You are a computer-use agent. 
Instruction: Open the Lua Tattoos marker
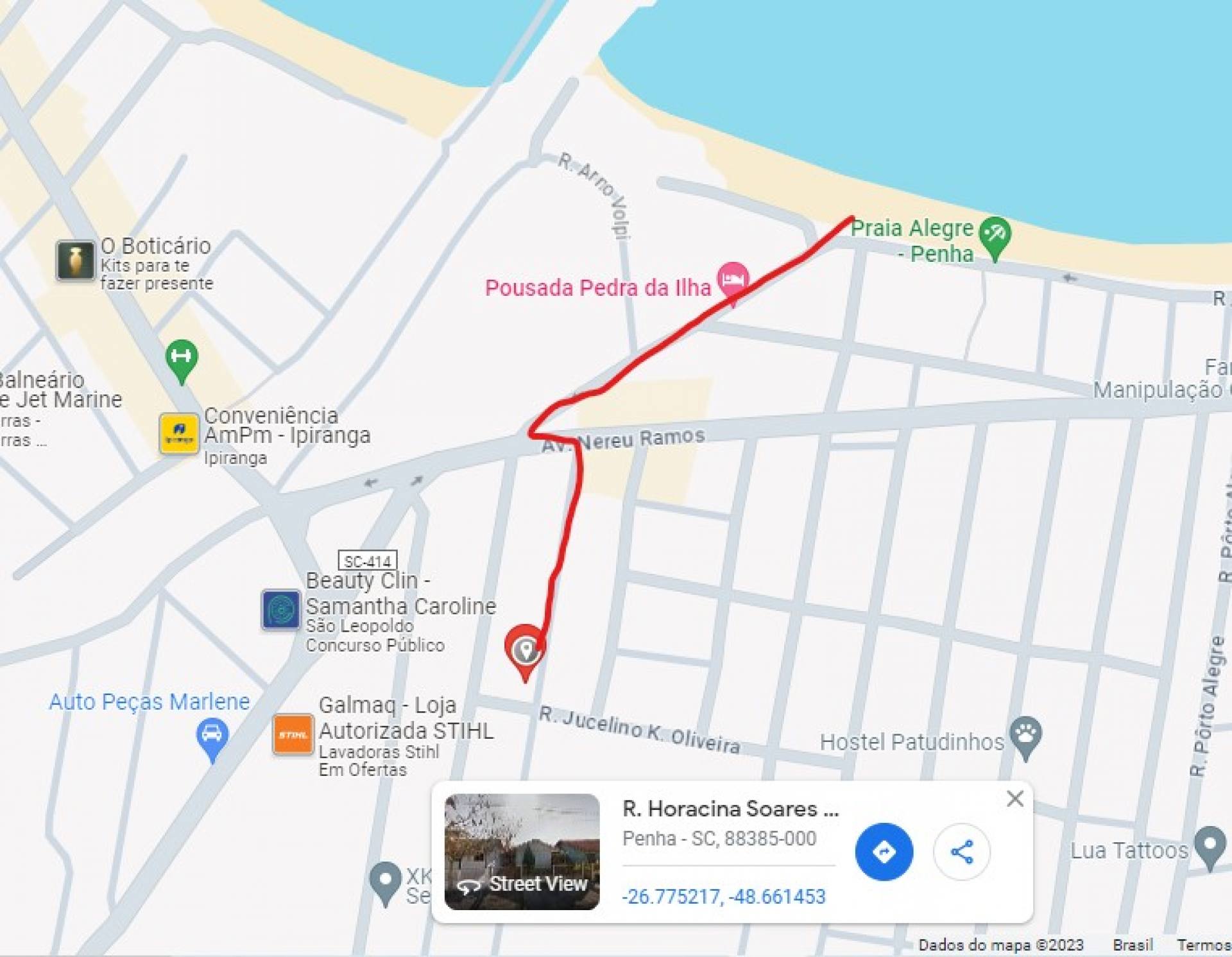[x=1210, y=845]
